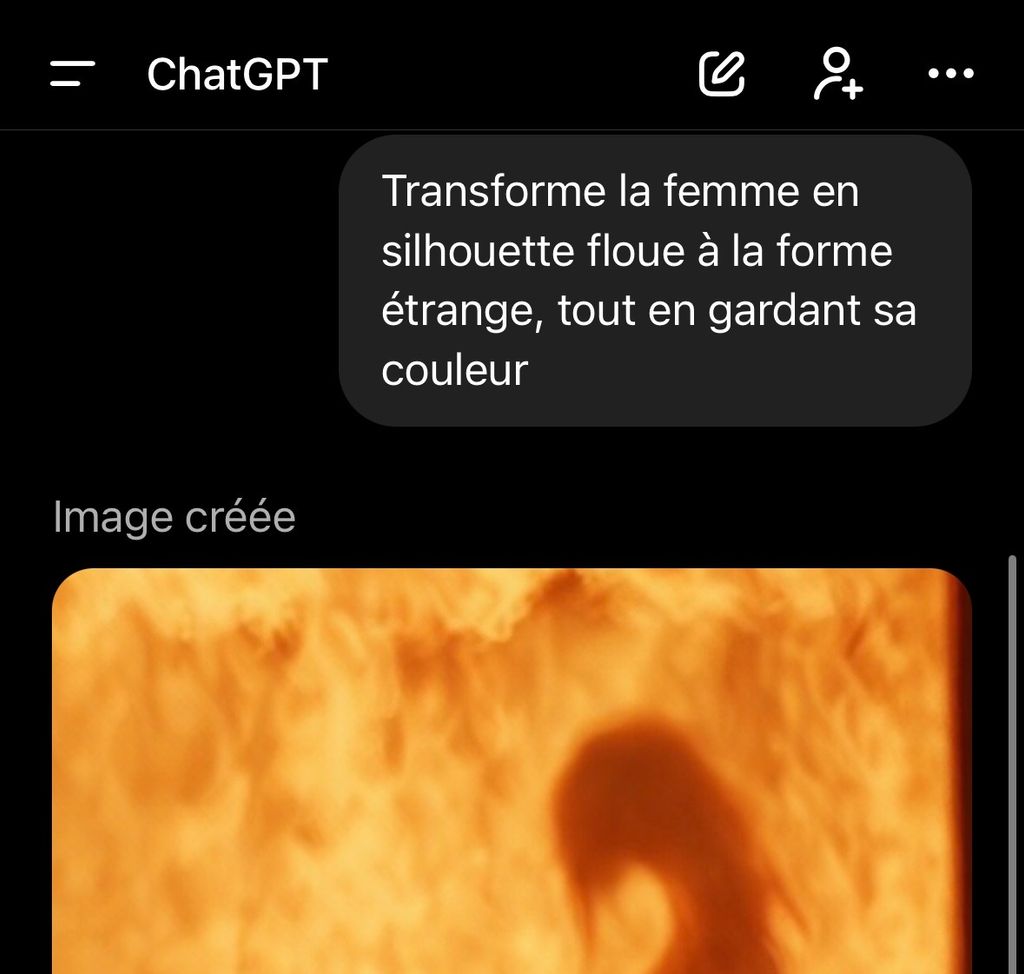This screenshot has height=974, width=1024.
Task: Open the three-dot overflow menu
Action: pos(951,73)
